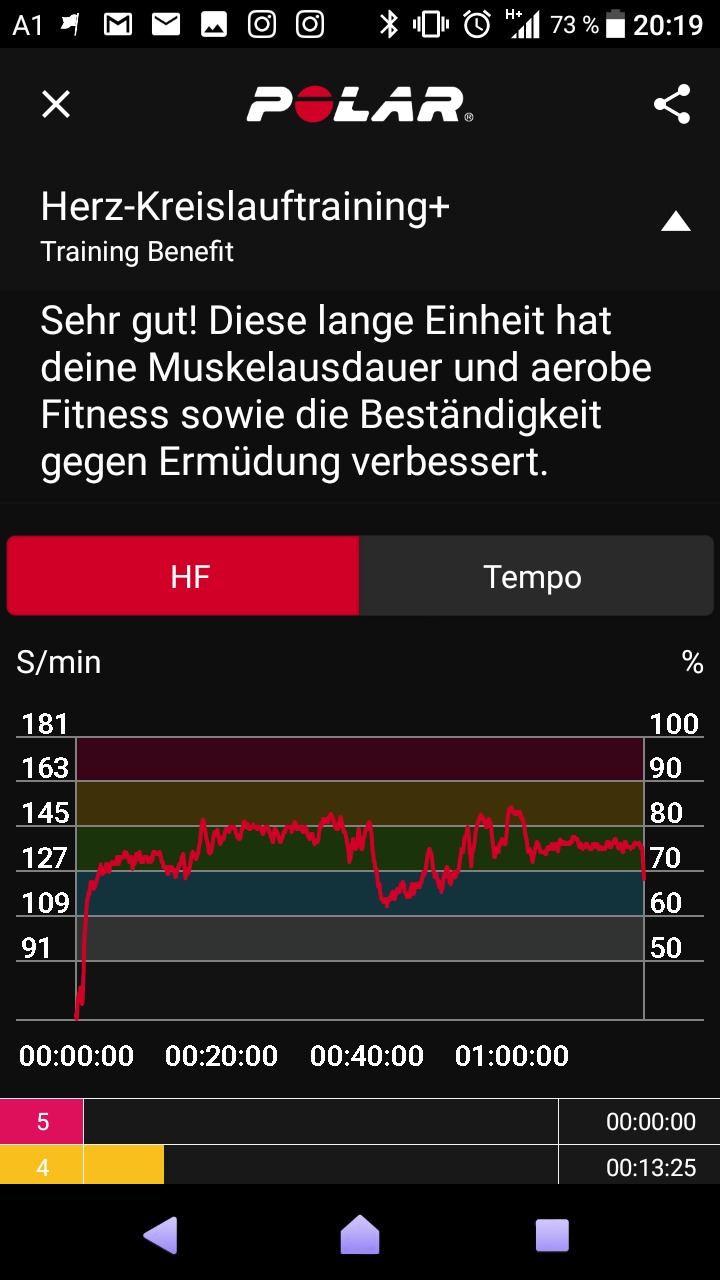Go back with the system back button
The width and height of the screenshot is (720, 1280).
pos(161,1235)
